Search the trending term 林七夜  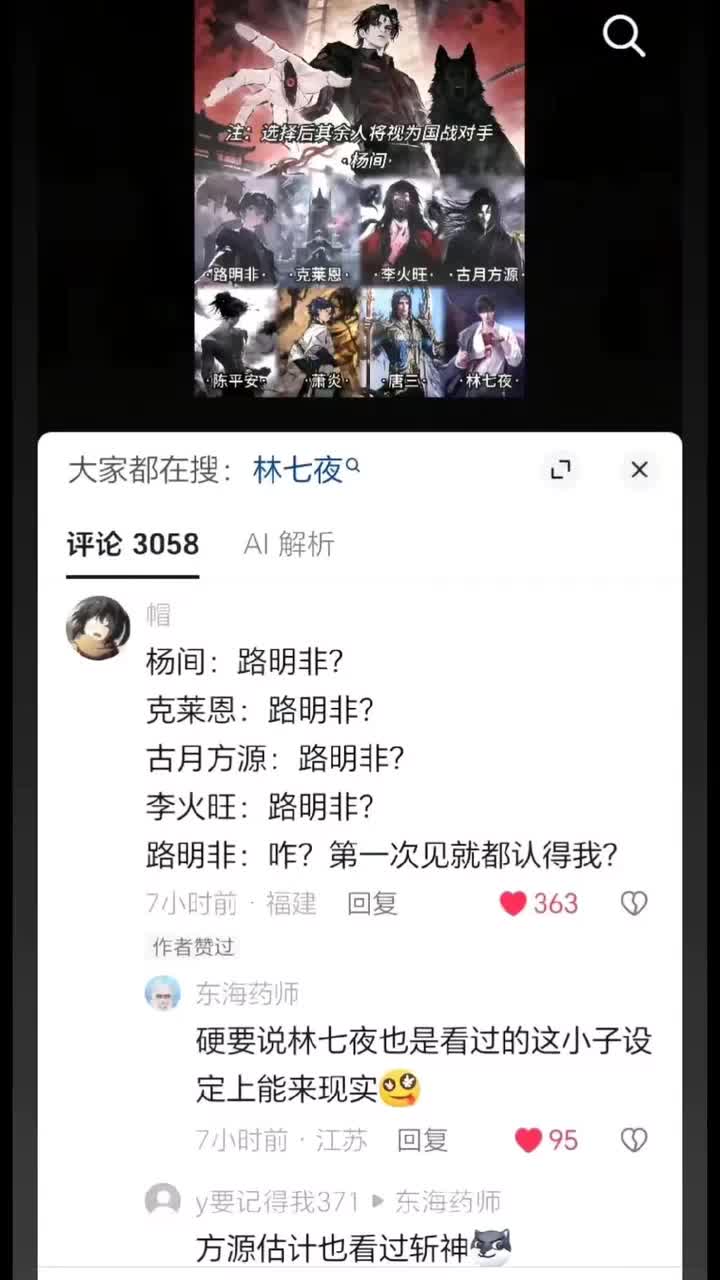coord(305,470)
